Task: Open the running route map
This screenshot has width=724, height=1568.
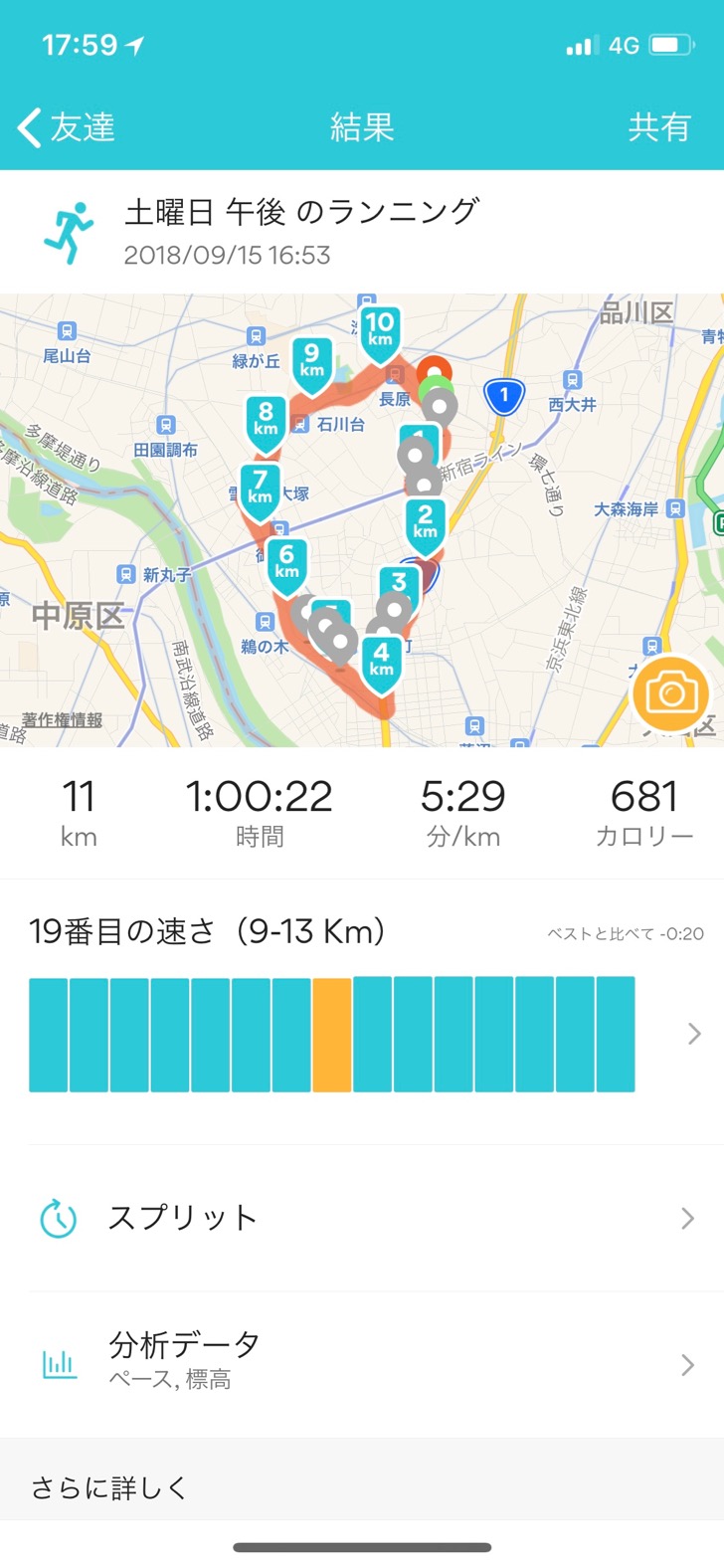Action: click(362, 520)
